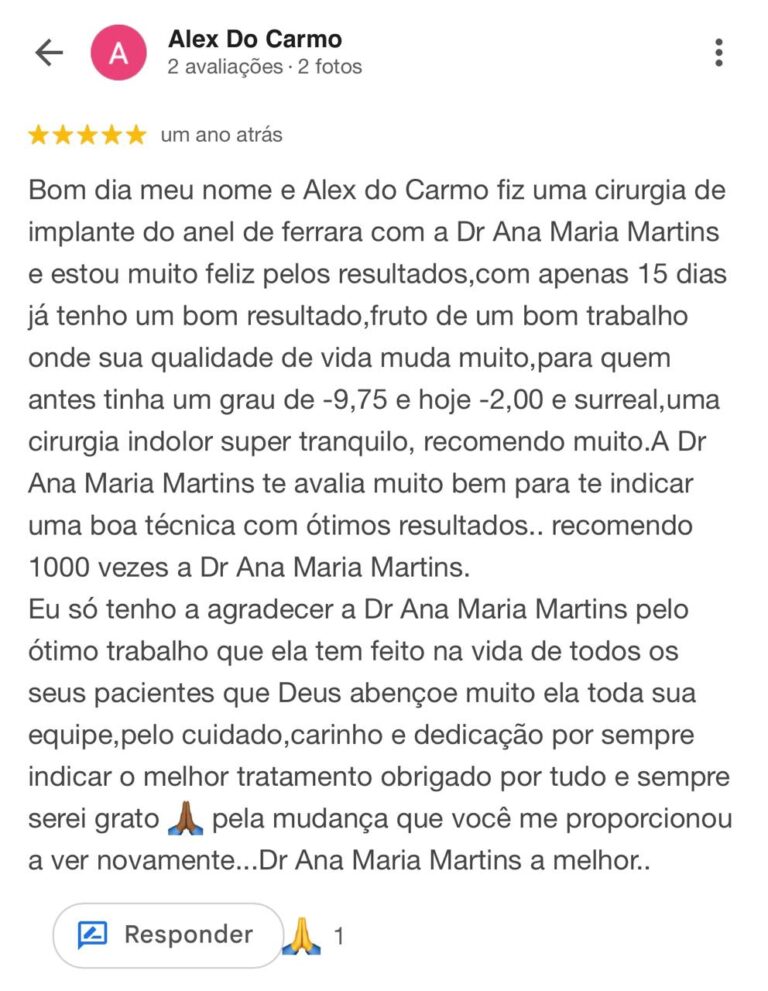Tap the Responder button
The image size is (768, 991).
click(x=167, y=935)
